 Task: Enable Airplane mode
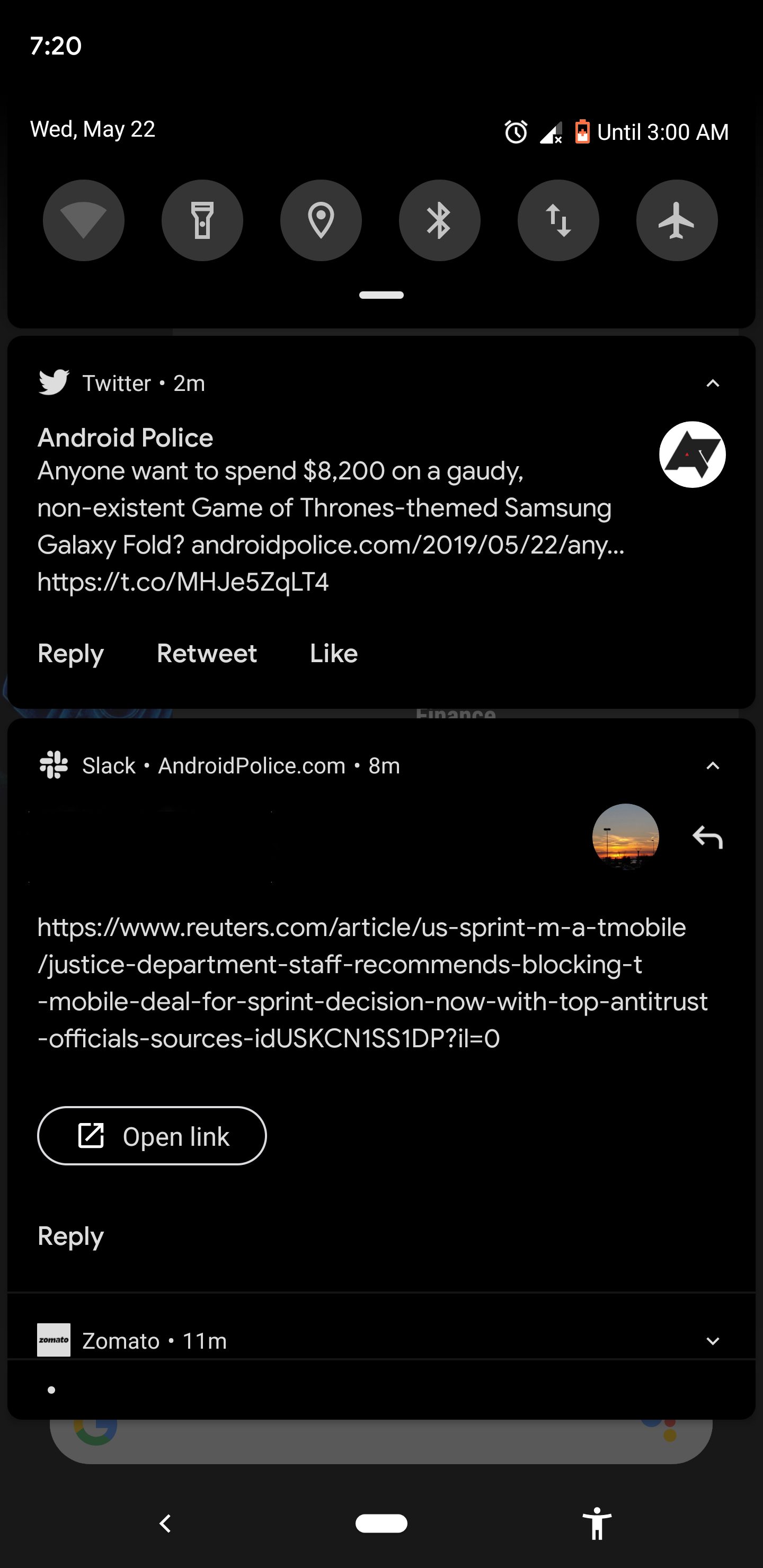tap(677, 220)
